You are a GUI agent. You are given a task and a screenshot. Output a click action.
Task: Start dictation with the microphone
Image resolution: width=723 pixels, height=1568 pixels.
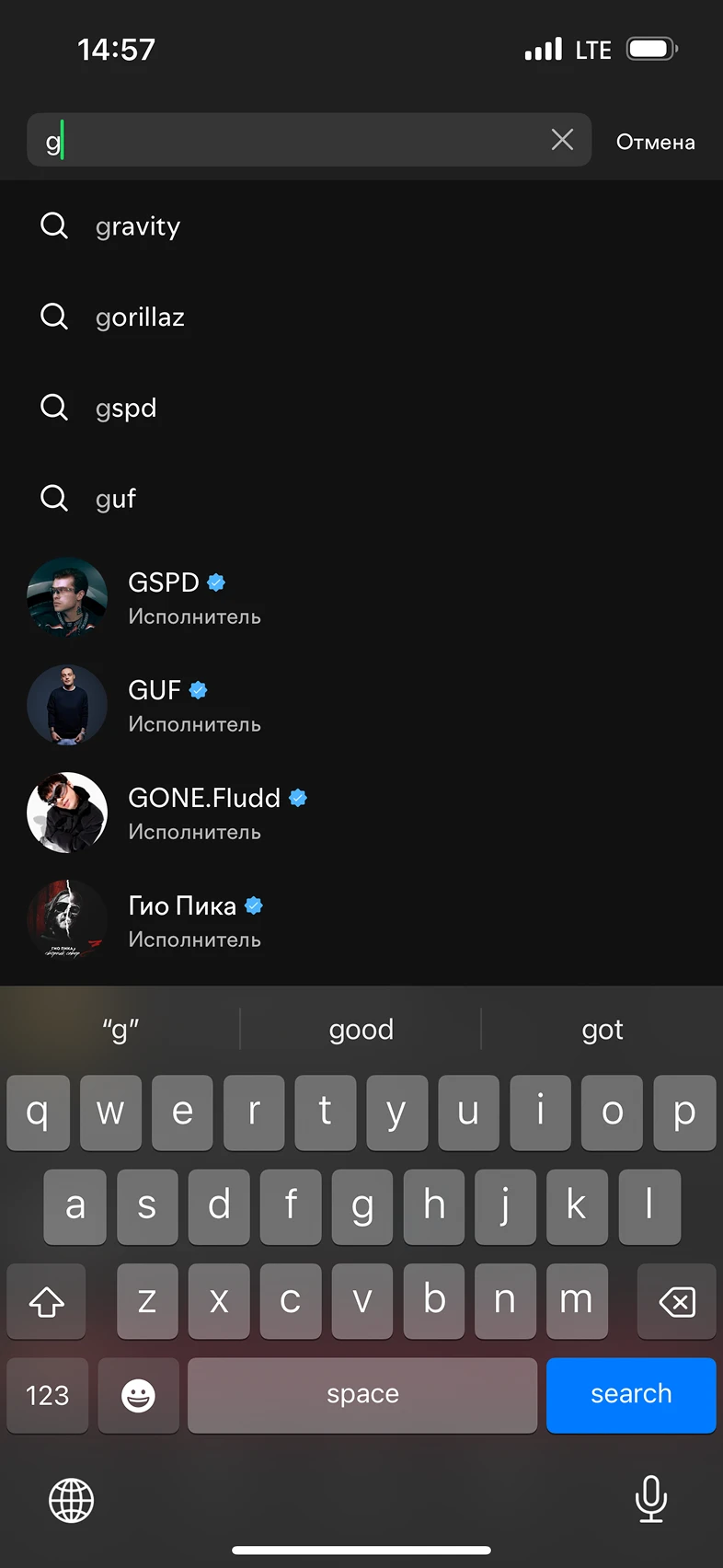(x=650, y=1498)
